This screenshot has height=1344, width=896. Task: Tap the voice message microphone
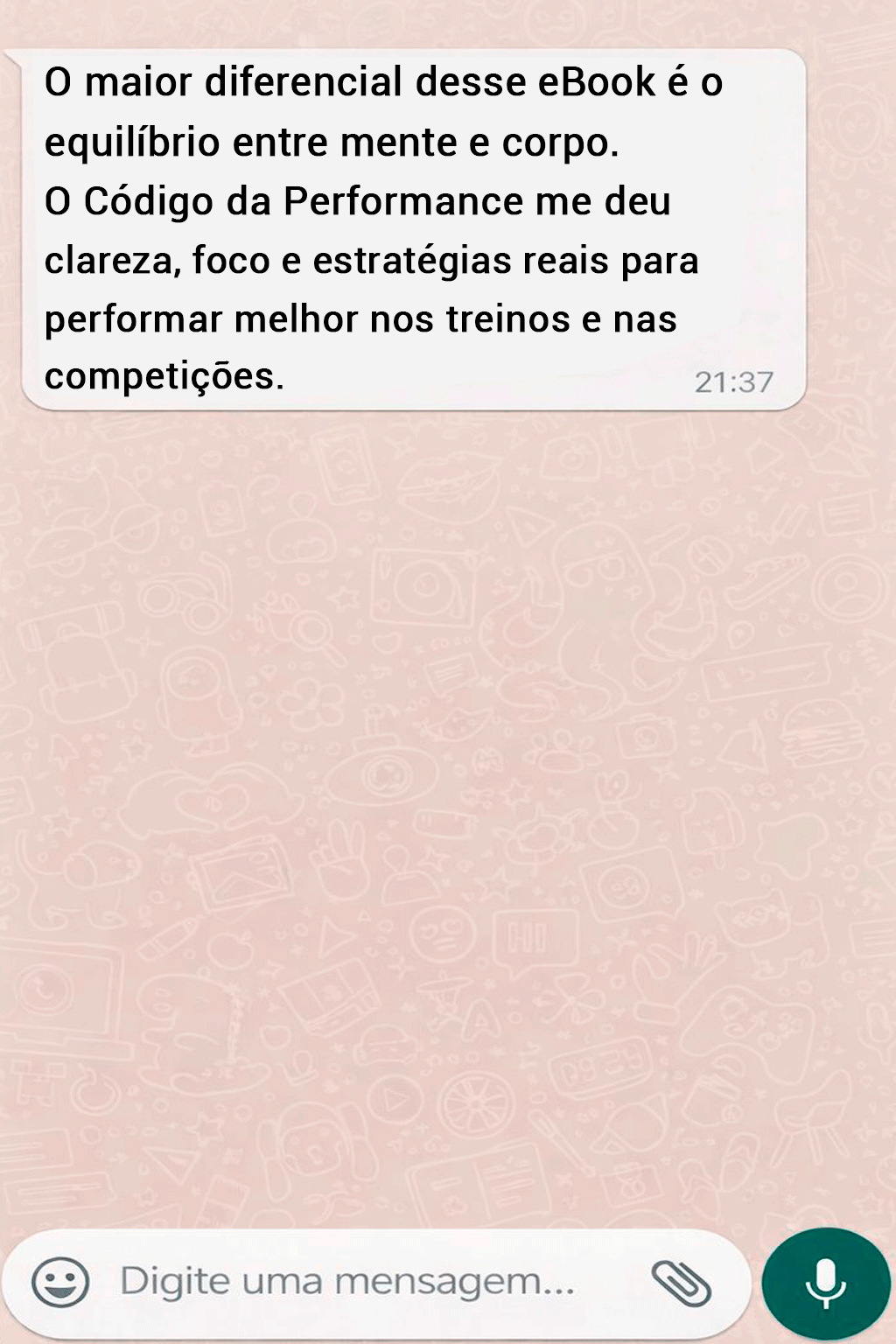click(x=825, y=1283)
